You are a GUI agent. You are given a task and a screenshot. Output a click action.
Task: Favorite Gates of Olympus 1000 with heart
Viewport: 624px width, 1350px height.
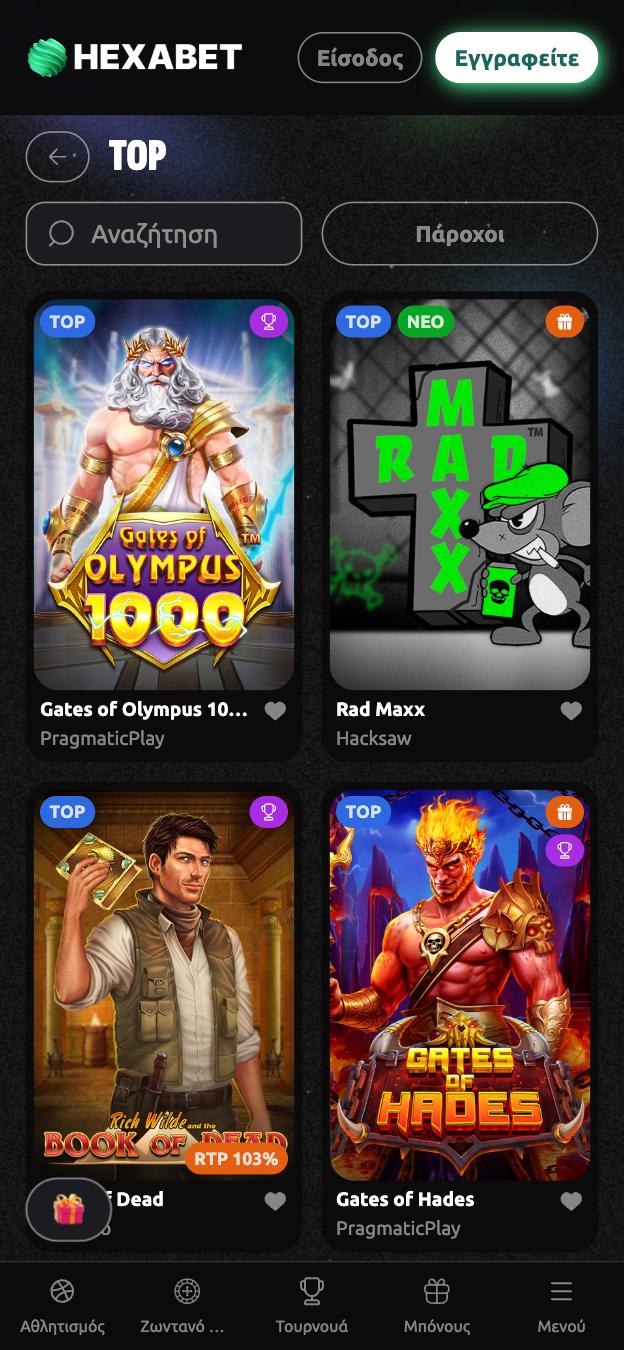coord(275,711)
